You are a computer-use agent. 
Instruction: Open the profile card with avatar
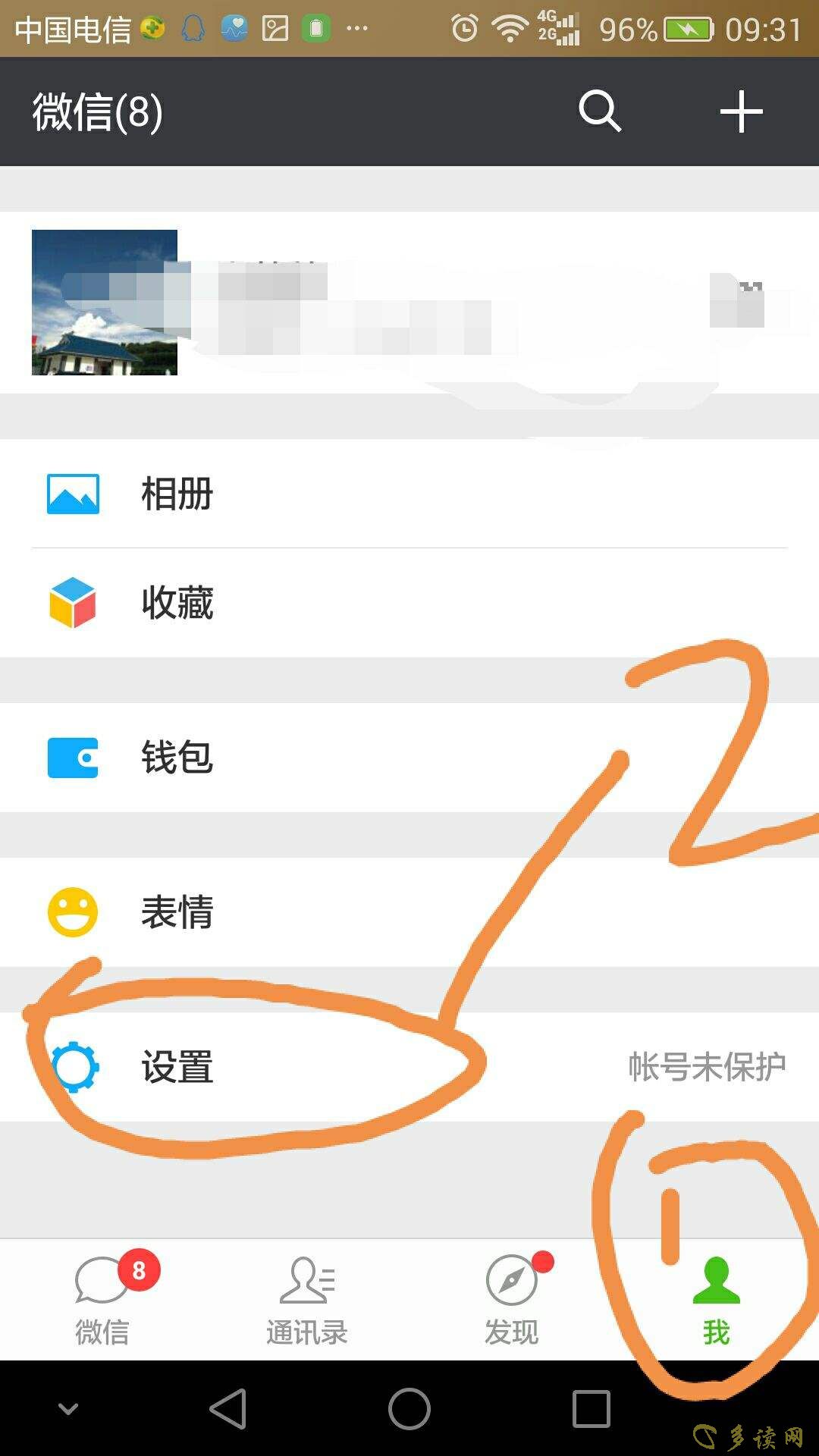(409, 303)
